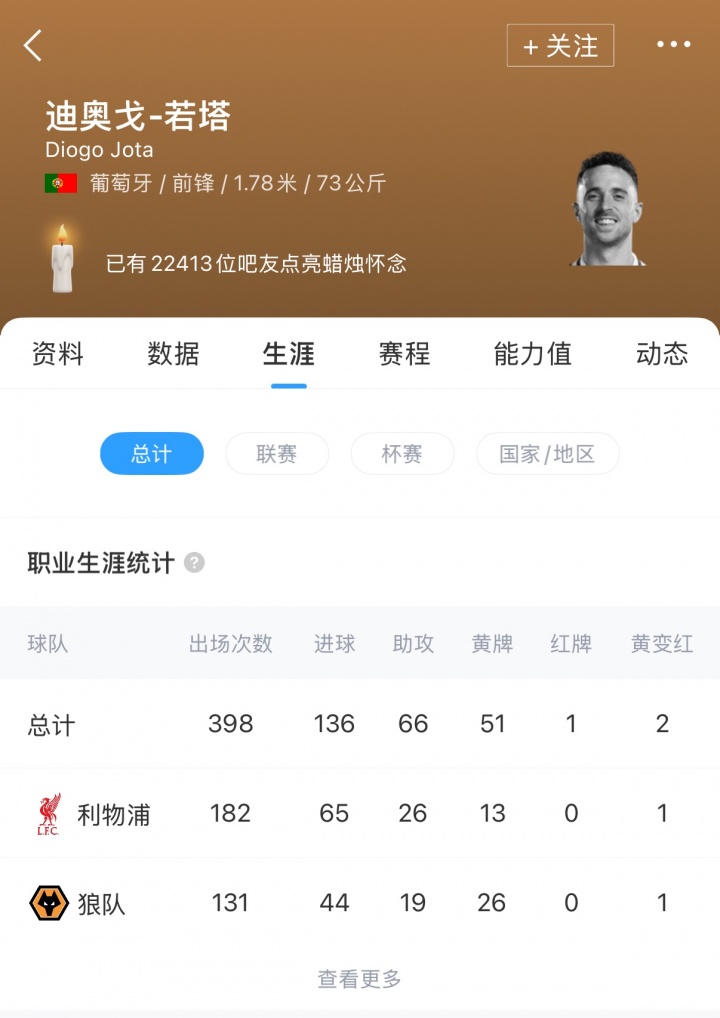View Diogo Jota's profile photo
The width and height of the screenshot is (720, 1018).
click(607, 210)
